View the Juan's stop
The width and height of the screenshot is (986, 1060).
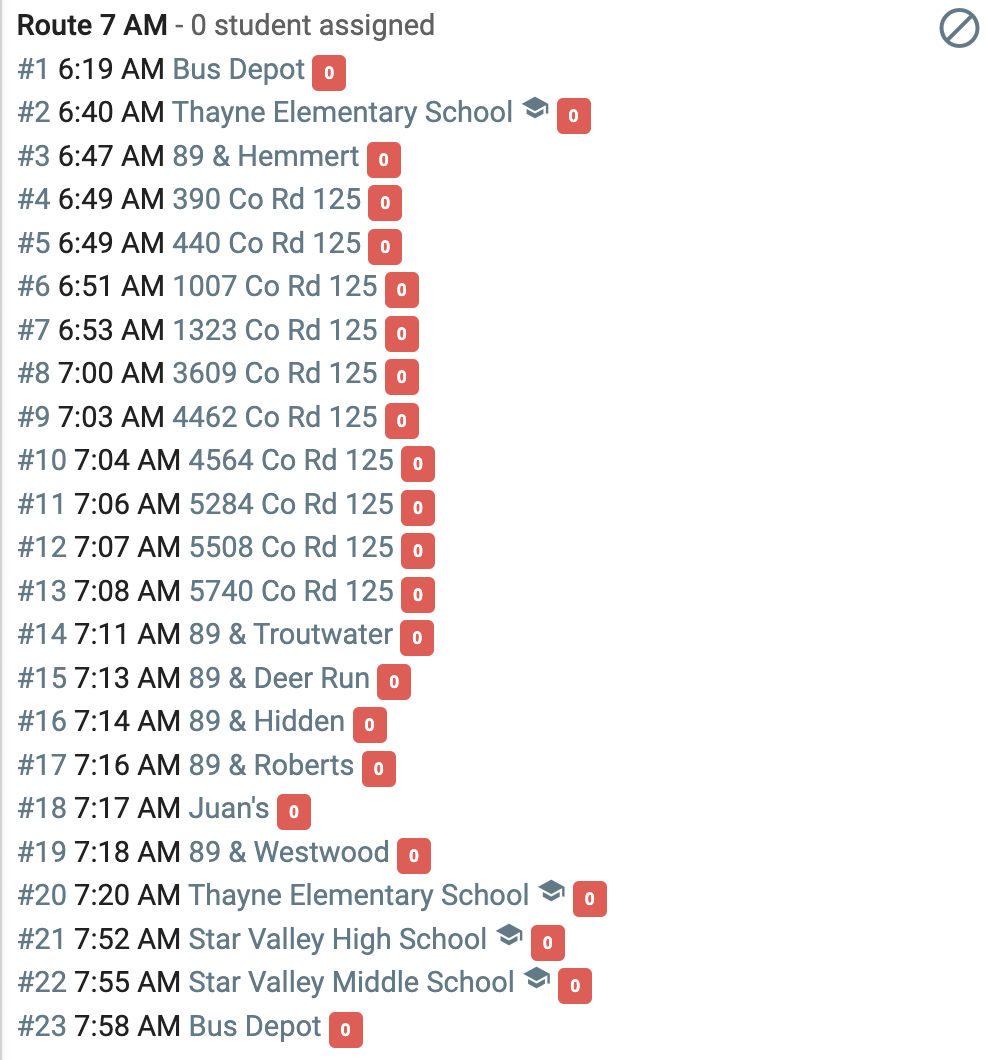229,809
